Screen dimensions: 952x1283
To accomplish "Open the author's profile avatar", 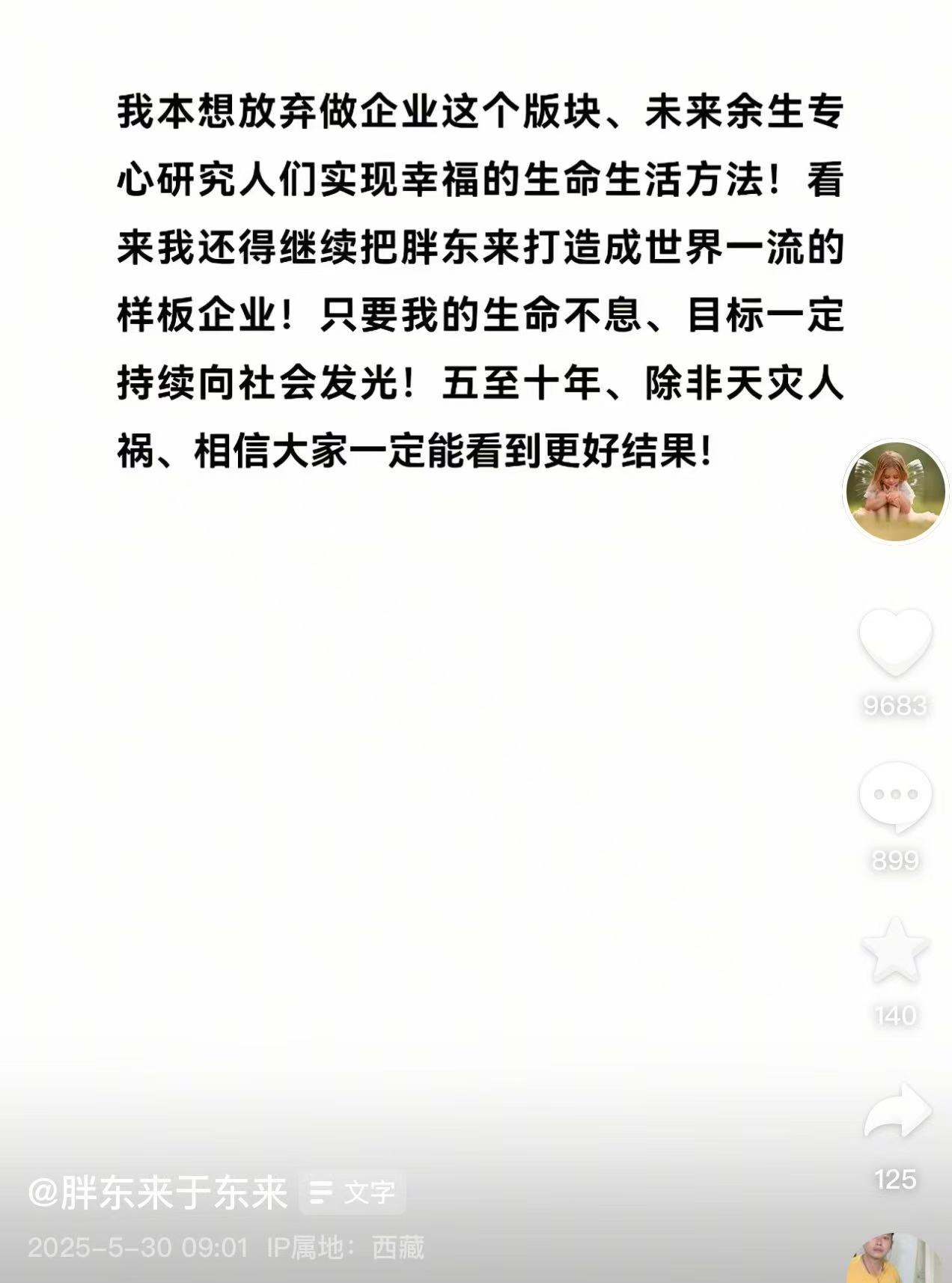I will coord(895,491).
